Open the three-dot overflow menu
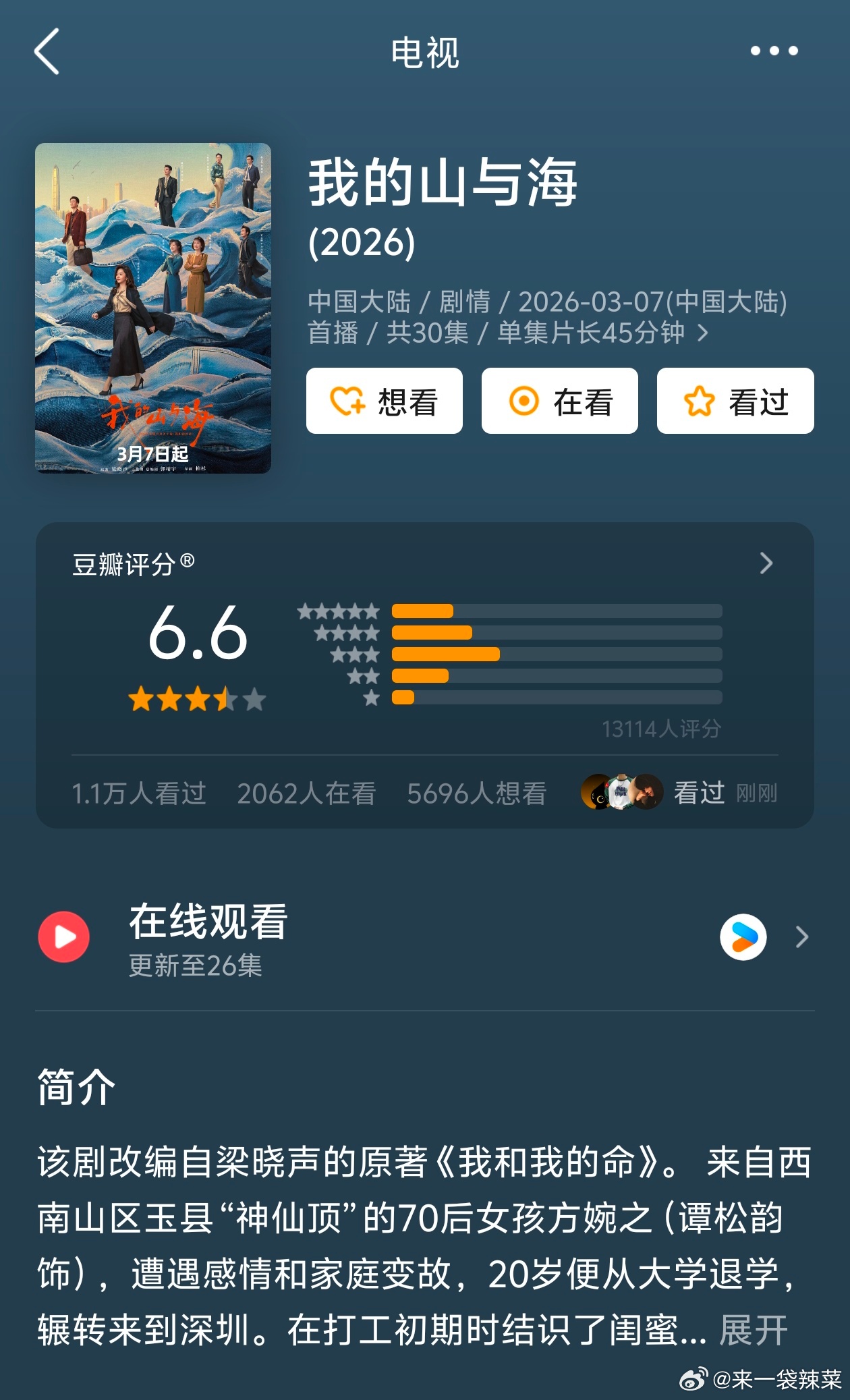Image resolution: width=850 pixels, height=1400 pixels. 774,49
